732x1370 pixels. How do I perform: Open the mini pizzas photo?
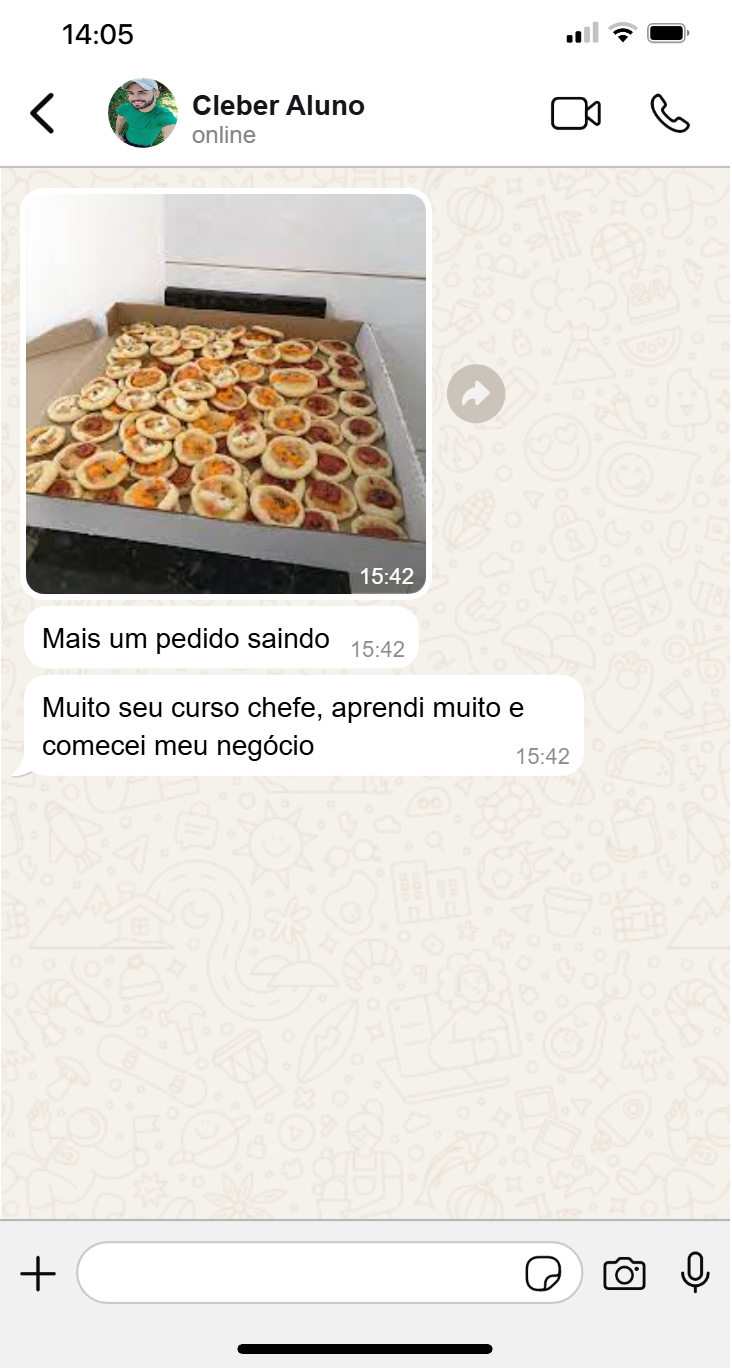point(226,394)
